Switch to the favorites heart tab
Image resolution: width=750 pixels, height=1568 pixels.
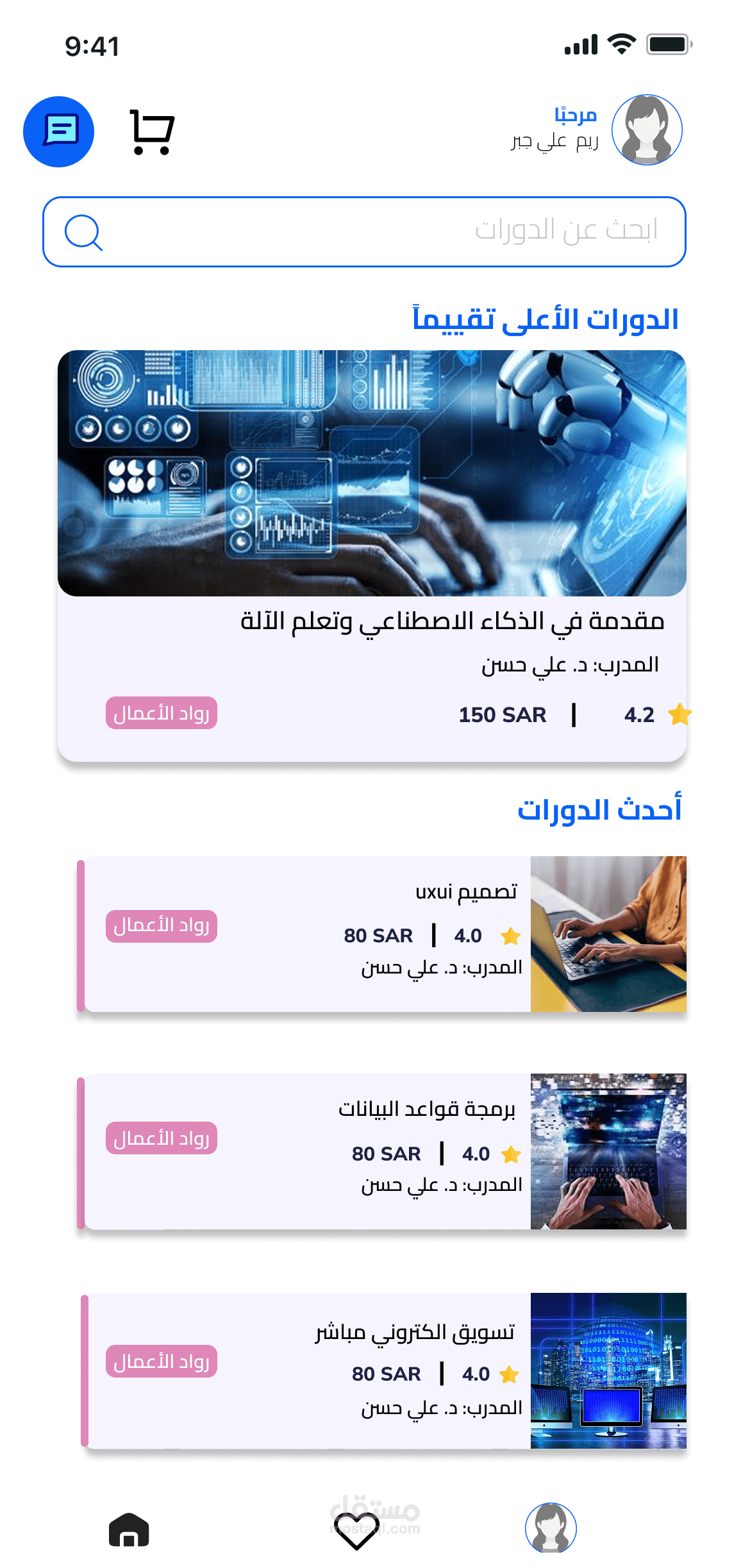tap(357, 1531)
